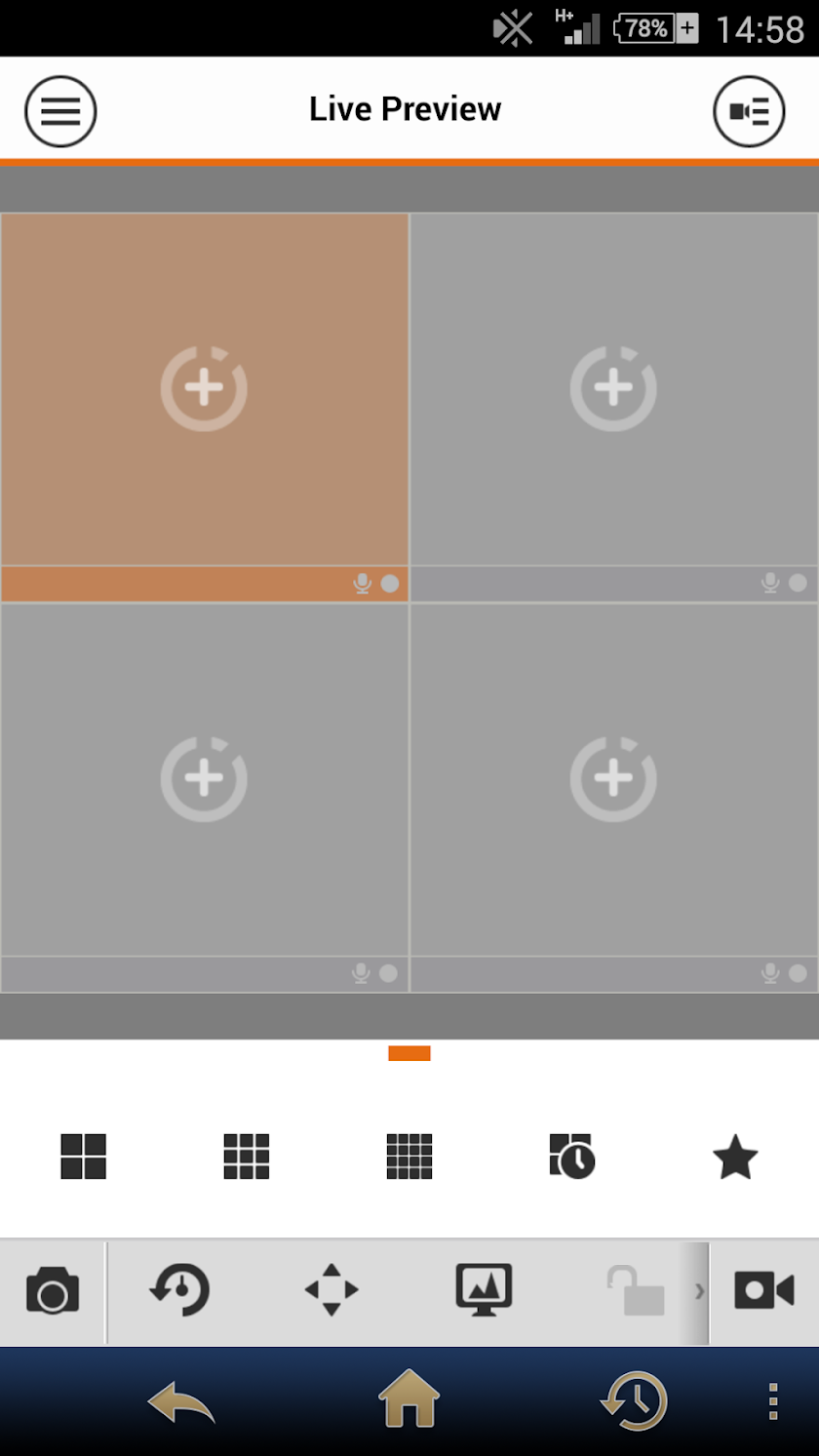This screenshot has width=819, height=1456.
Task: Open PTZ directional control
Action: click(331, 1290)
